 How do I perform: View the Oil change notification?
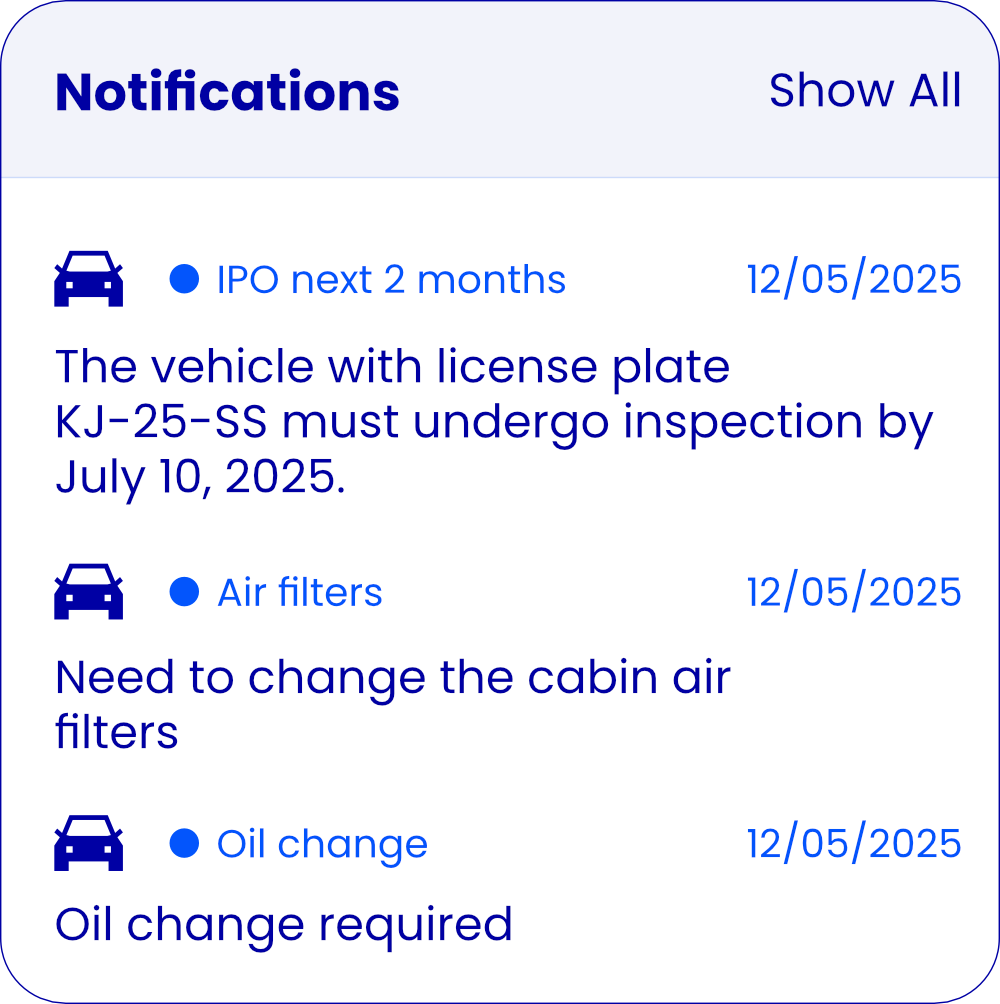(322, 844)
